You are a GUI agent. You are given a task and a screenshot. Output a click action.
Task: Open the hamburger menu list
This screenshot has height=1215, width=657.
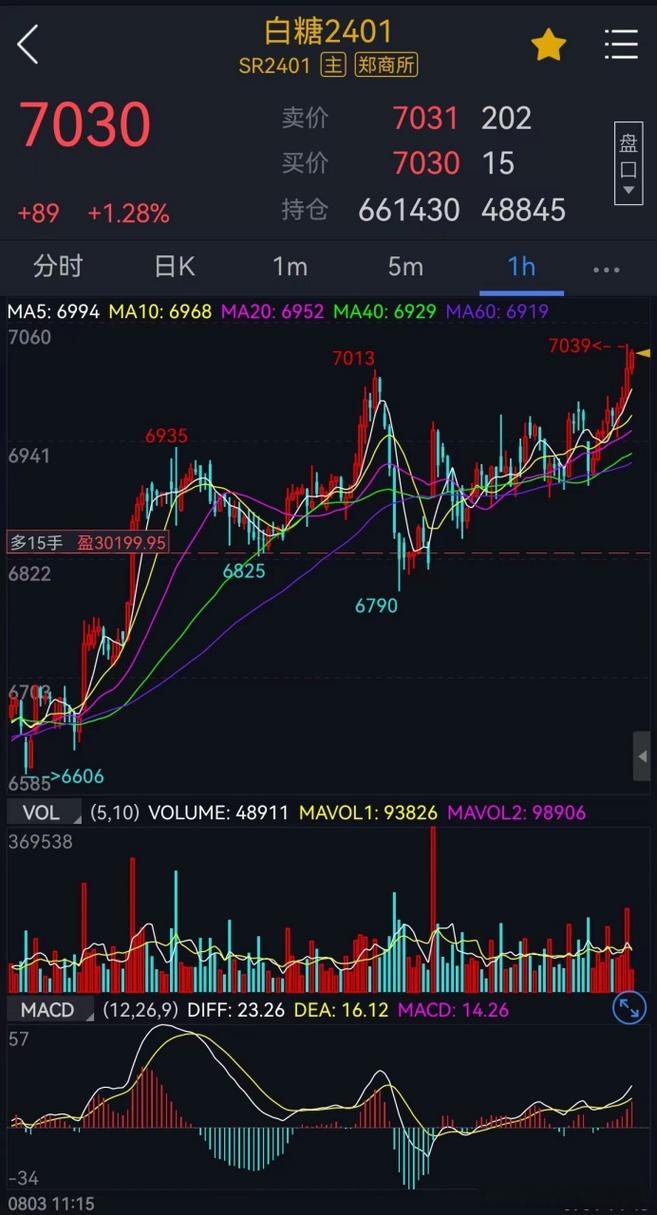pyautogui.click(x=621, y=45)
